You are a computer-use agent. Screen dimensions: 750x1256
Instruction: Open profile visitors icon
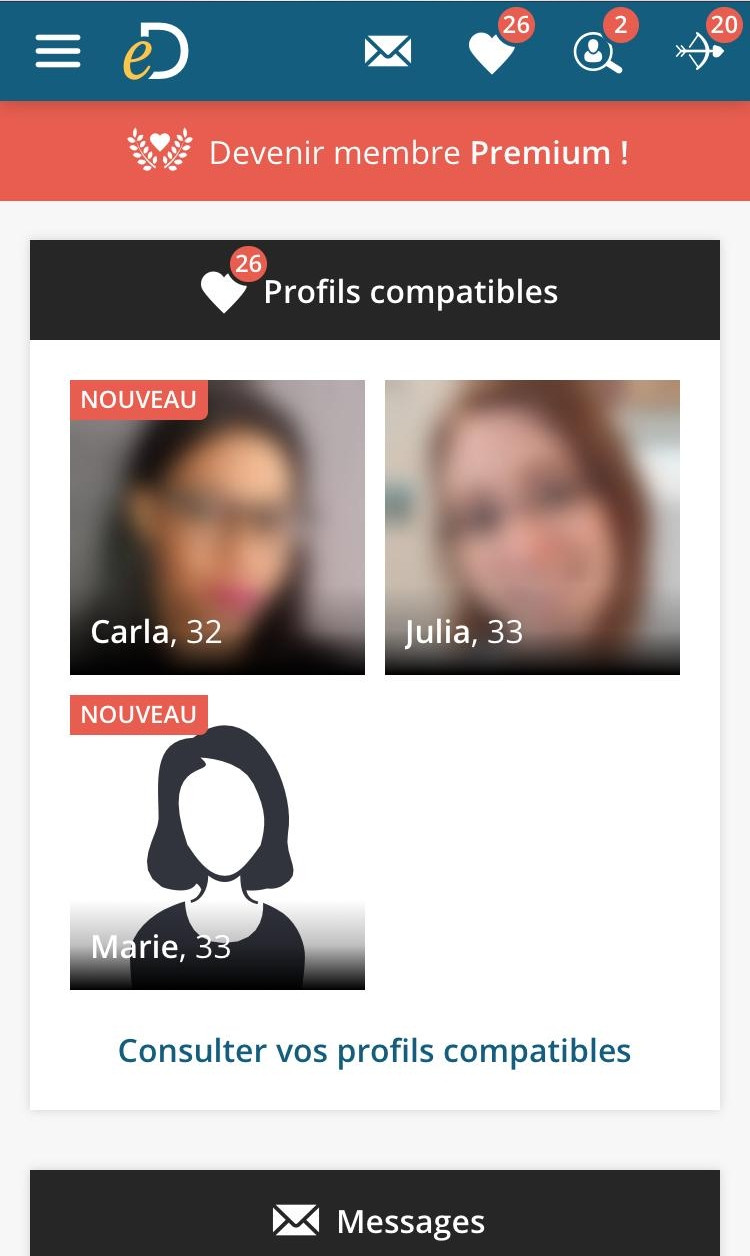(598, 52)
